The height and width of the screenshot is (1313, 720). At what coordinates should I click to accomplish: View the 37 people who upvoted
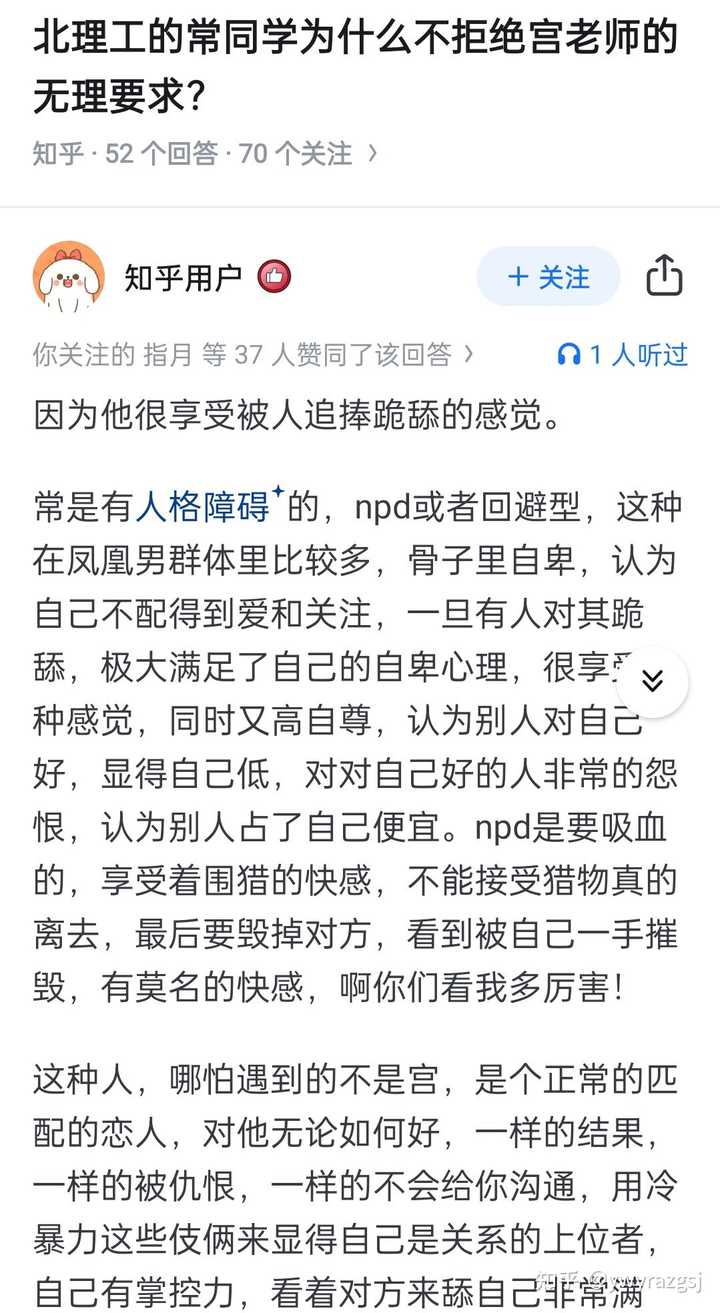pos(254,354)
